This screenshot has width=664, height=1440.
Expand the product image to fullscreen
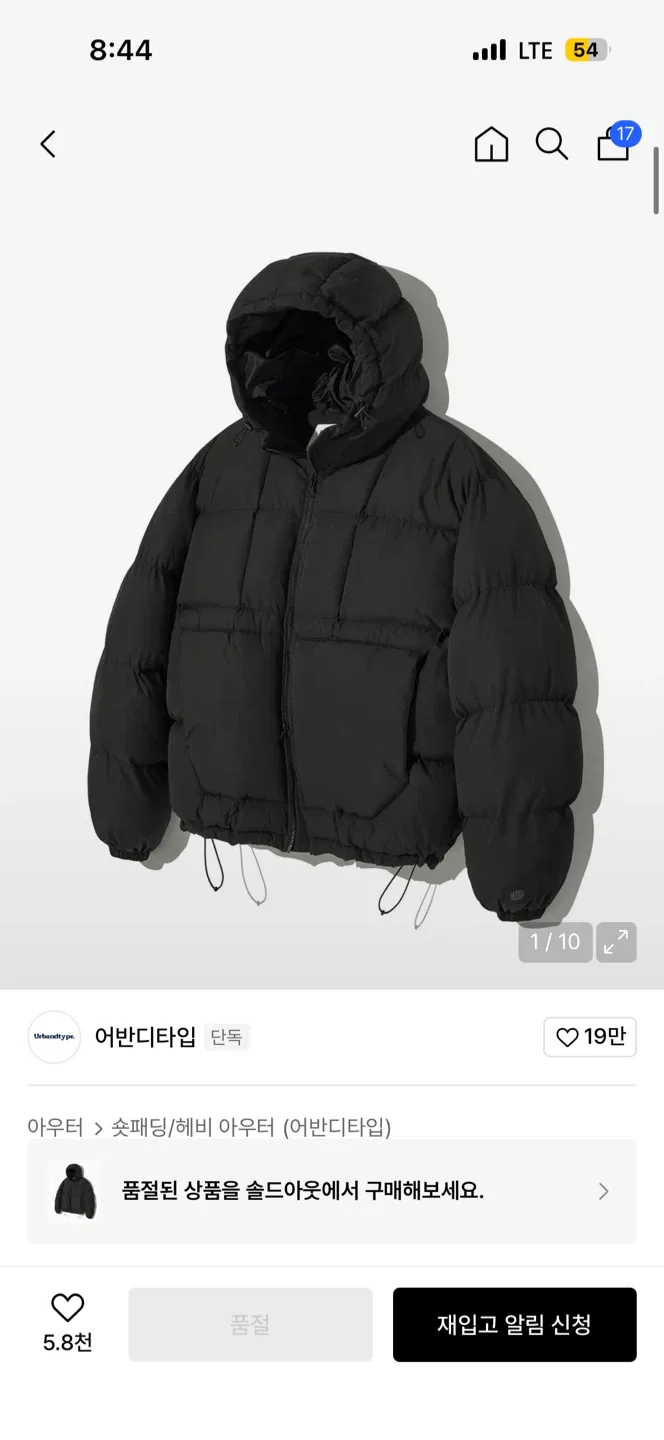pos(616,942)
